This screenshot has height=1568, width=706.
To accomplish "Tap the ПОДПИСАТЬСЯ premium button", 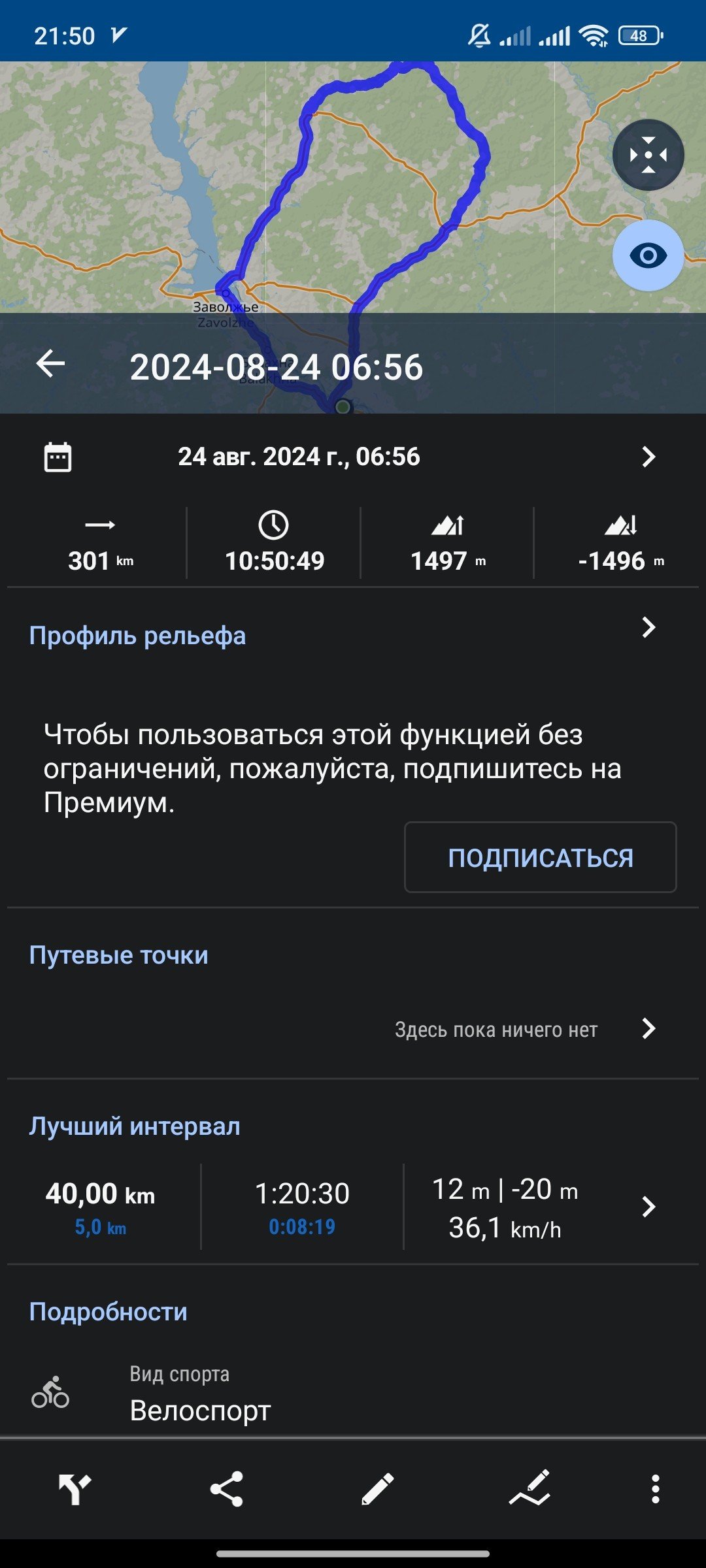I will 540,857.
